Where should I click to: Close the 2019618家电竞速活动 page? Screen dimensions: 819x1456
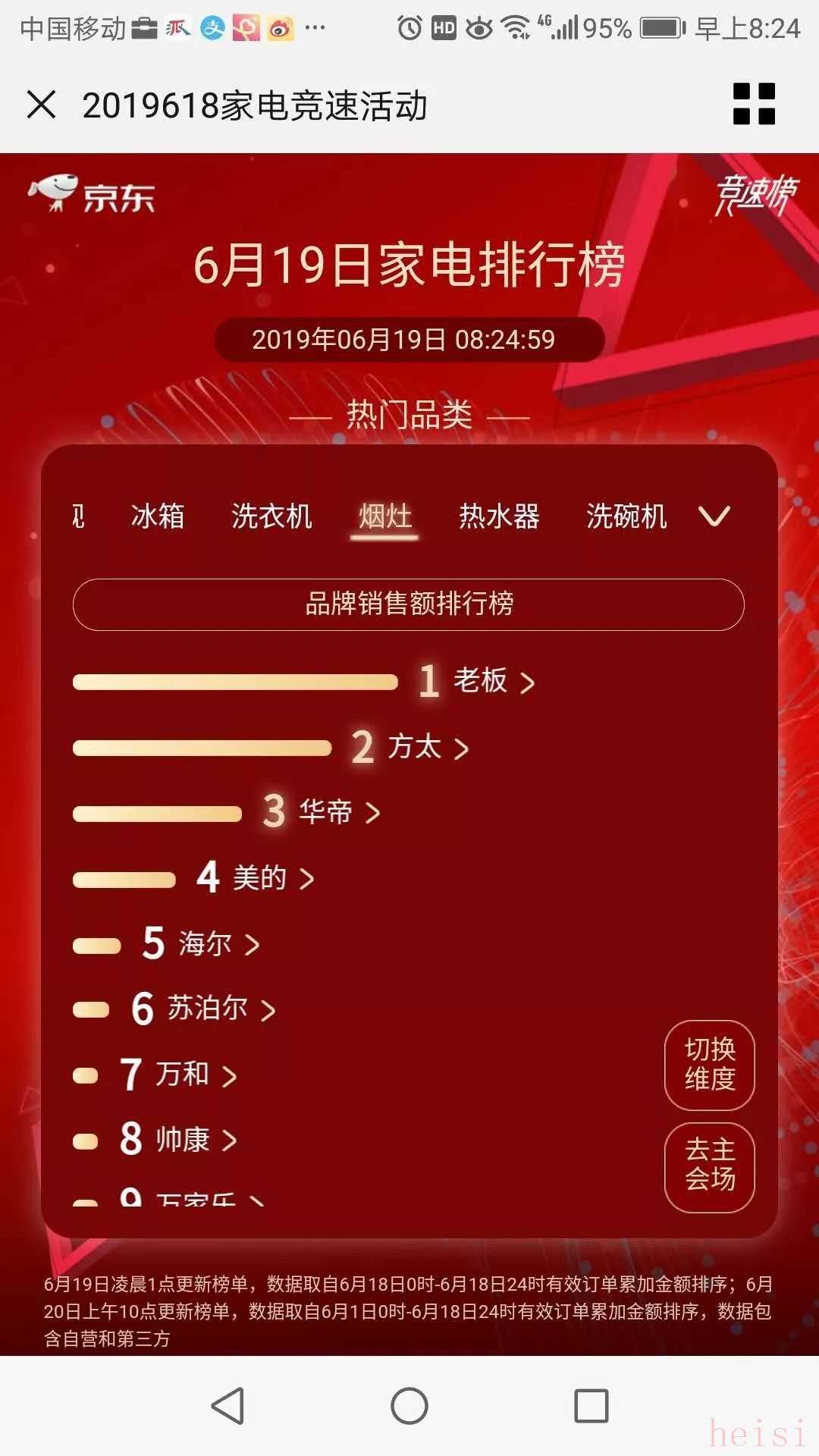coord(42,105)
